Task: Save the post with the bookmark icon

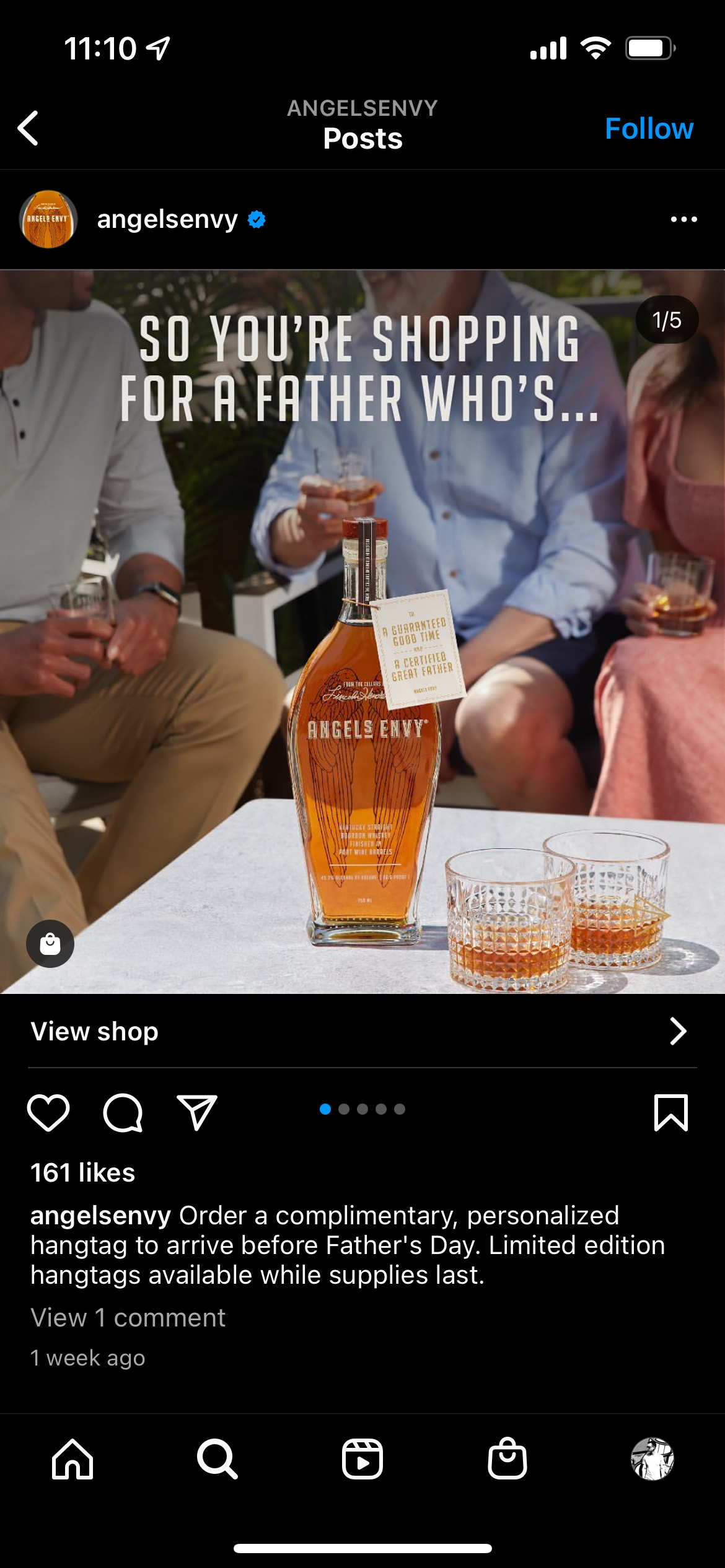Action: pos(671,1112)
